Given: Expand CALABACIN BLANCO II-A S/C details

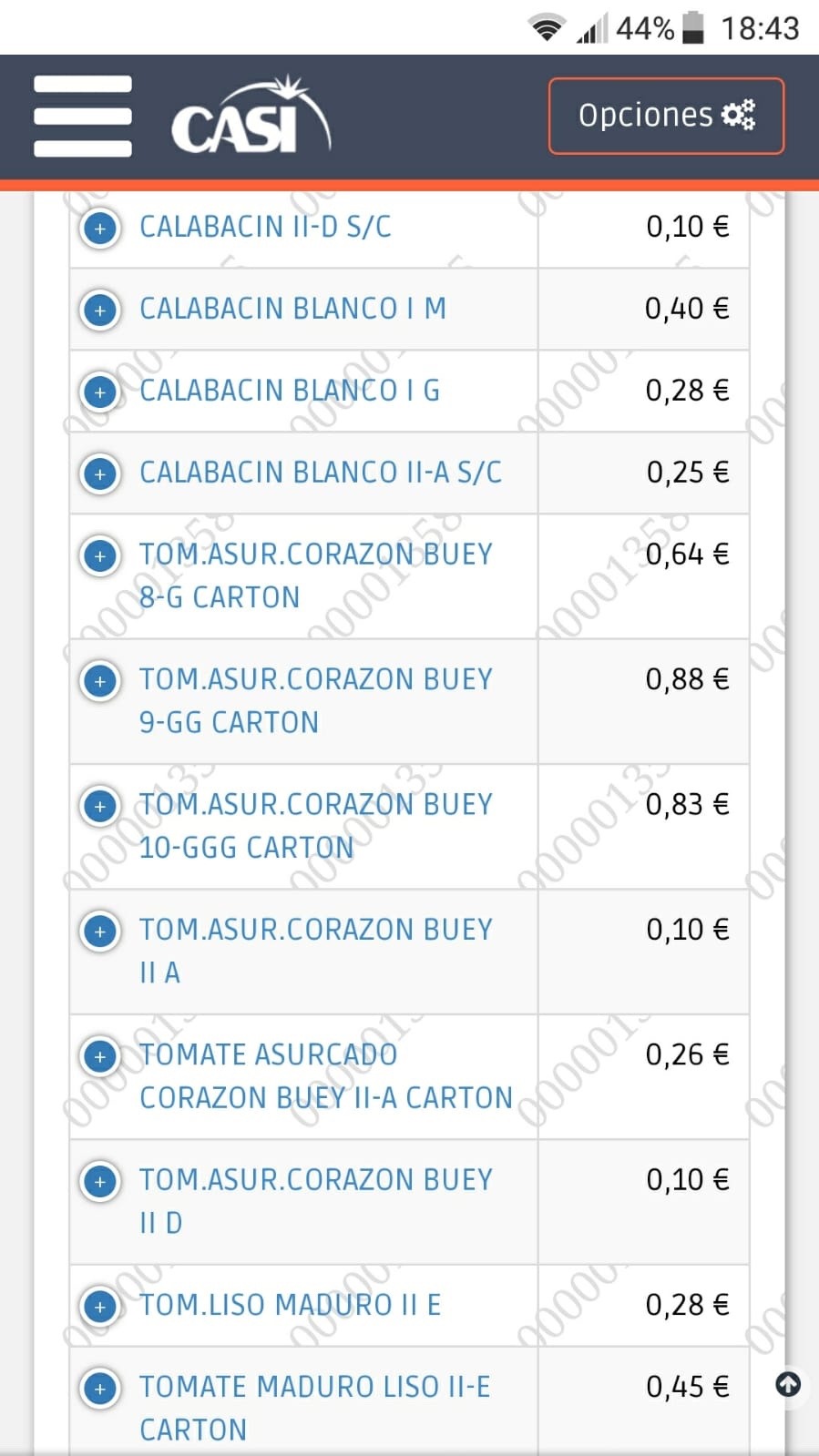Looking at the screenshot, I should [100, 473].
